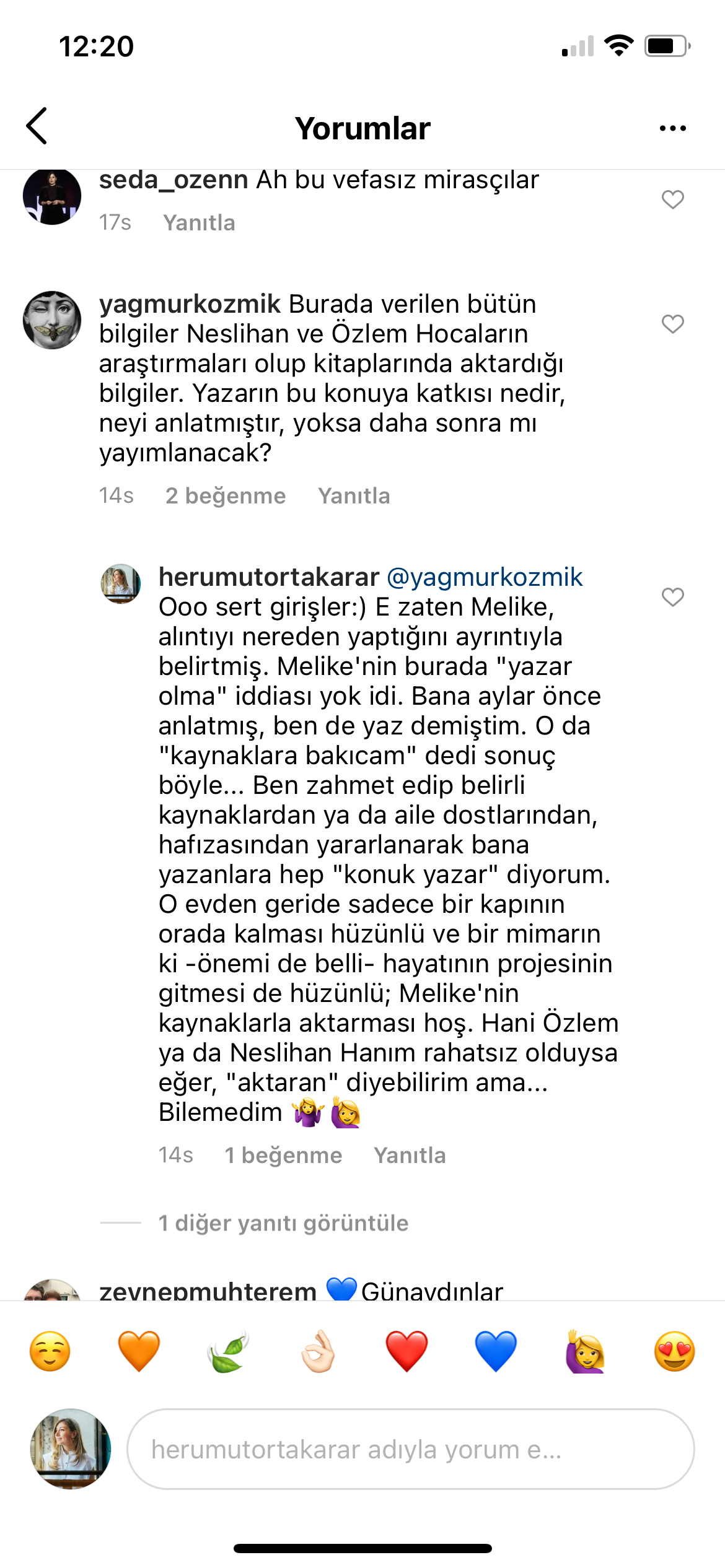Viewport: 725px width, 1568px height.
Task: Tap Yanıtla under yagmurkozmik's comment
Action: click(354, 496)
